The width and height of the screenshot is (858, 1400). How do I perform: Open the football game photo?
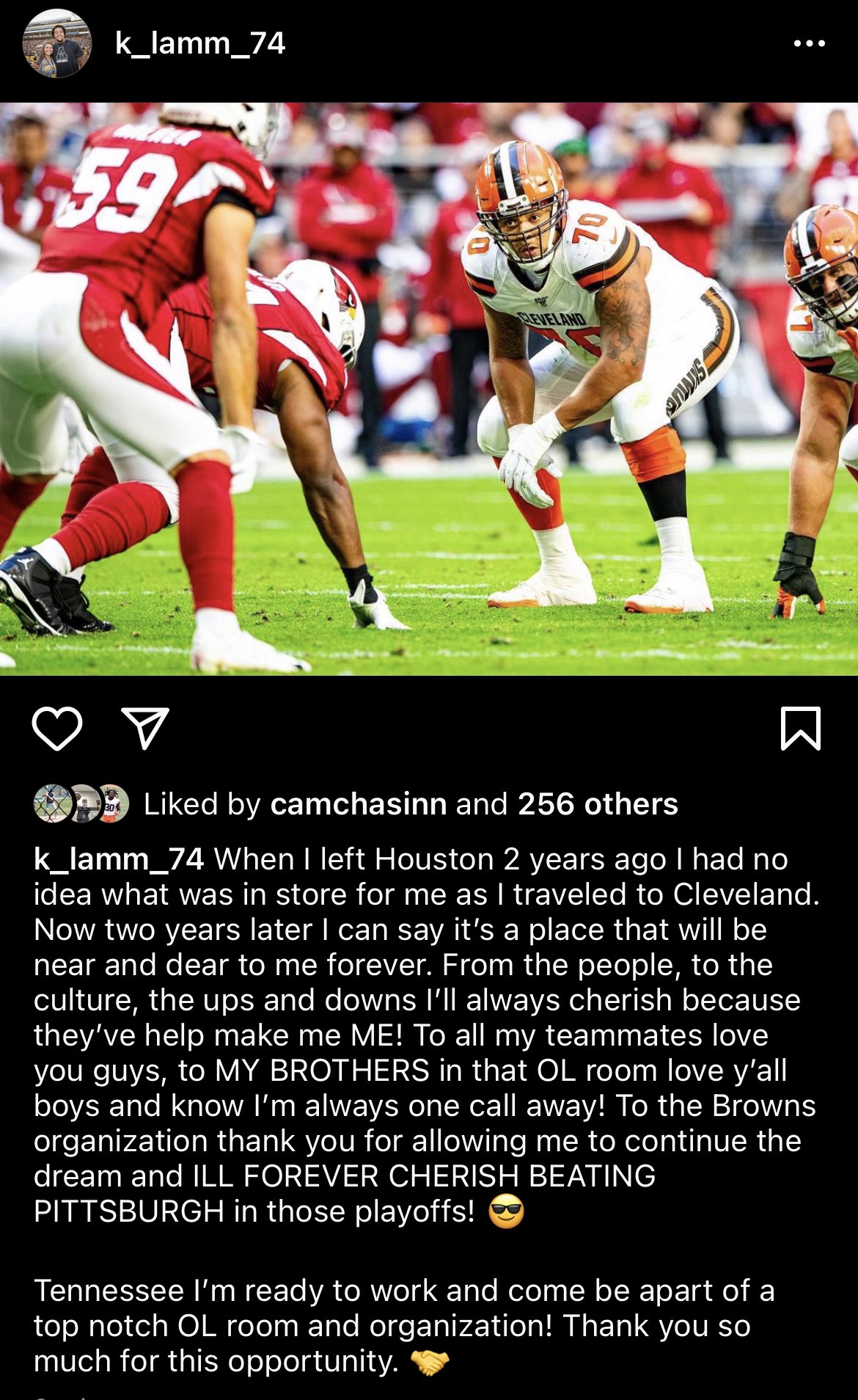pos(429,393)
